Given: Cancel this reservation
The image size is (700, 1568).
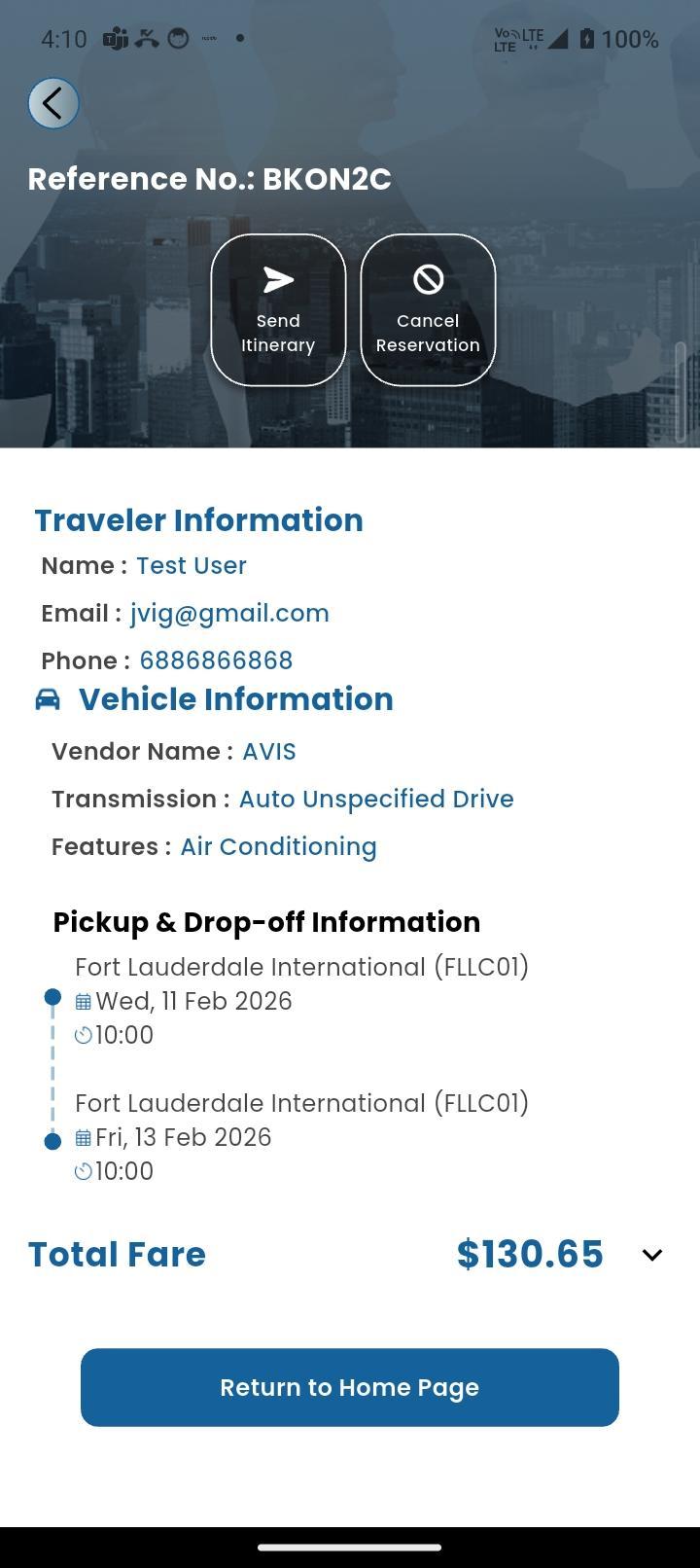Looking at the screenshot, I should 428,310.
